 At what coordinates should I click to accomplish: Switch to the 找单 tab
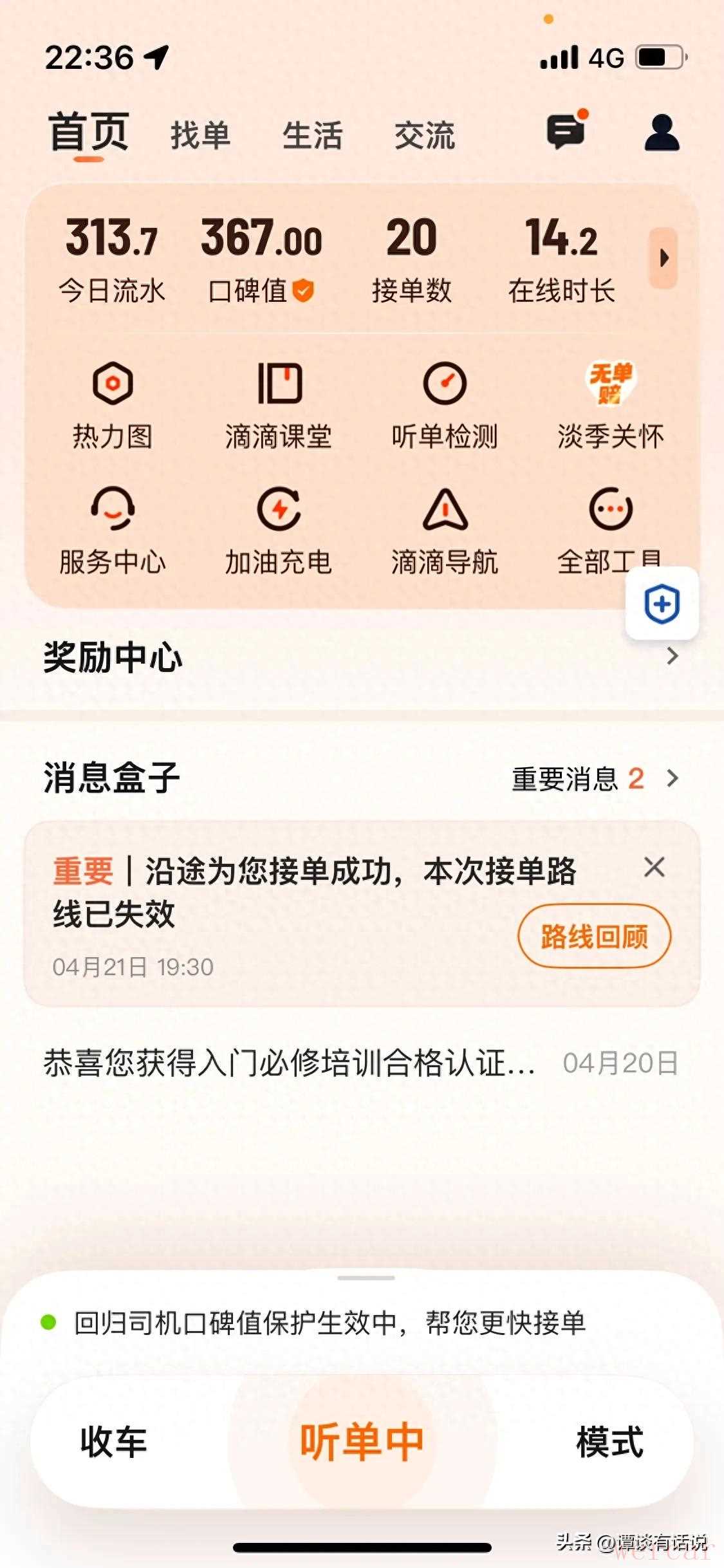(200, 135)
